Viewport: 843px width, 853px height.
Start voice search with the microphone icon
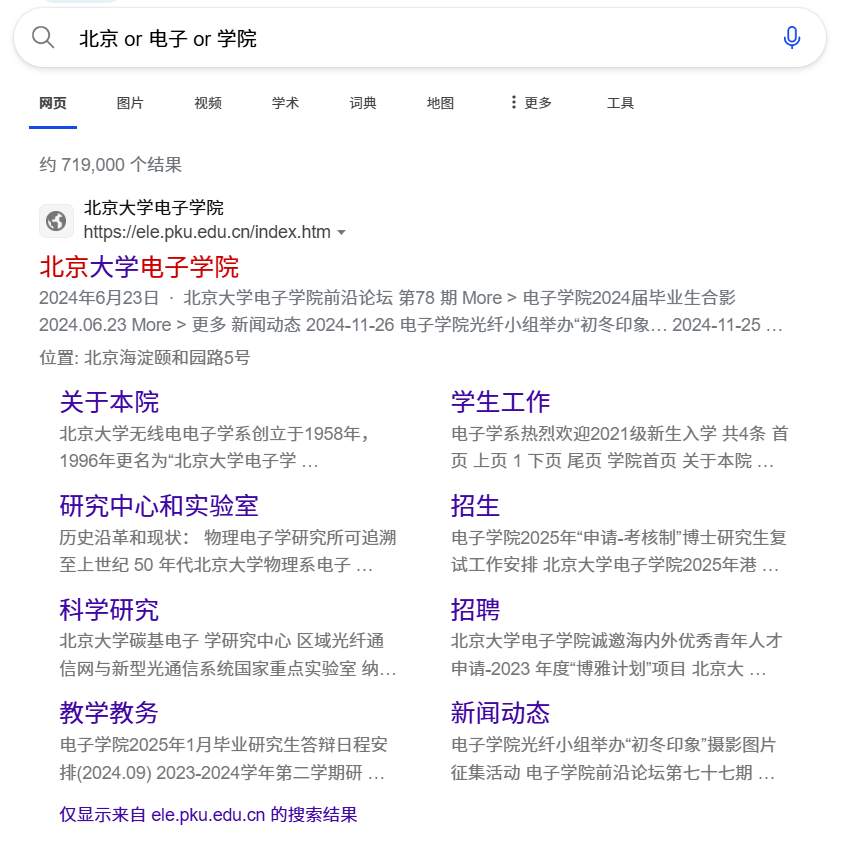point(791,38)
